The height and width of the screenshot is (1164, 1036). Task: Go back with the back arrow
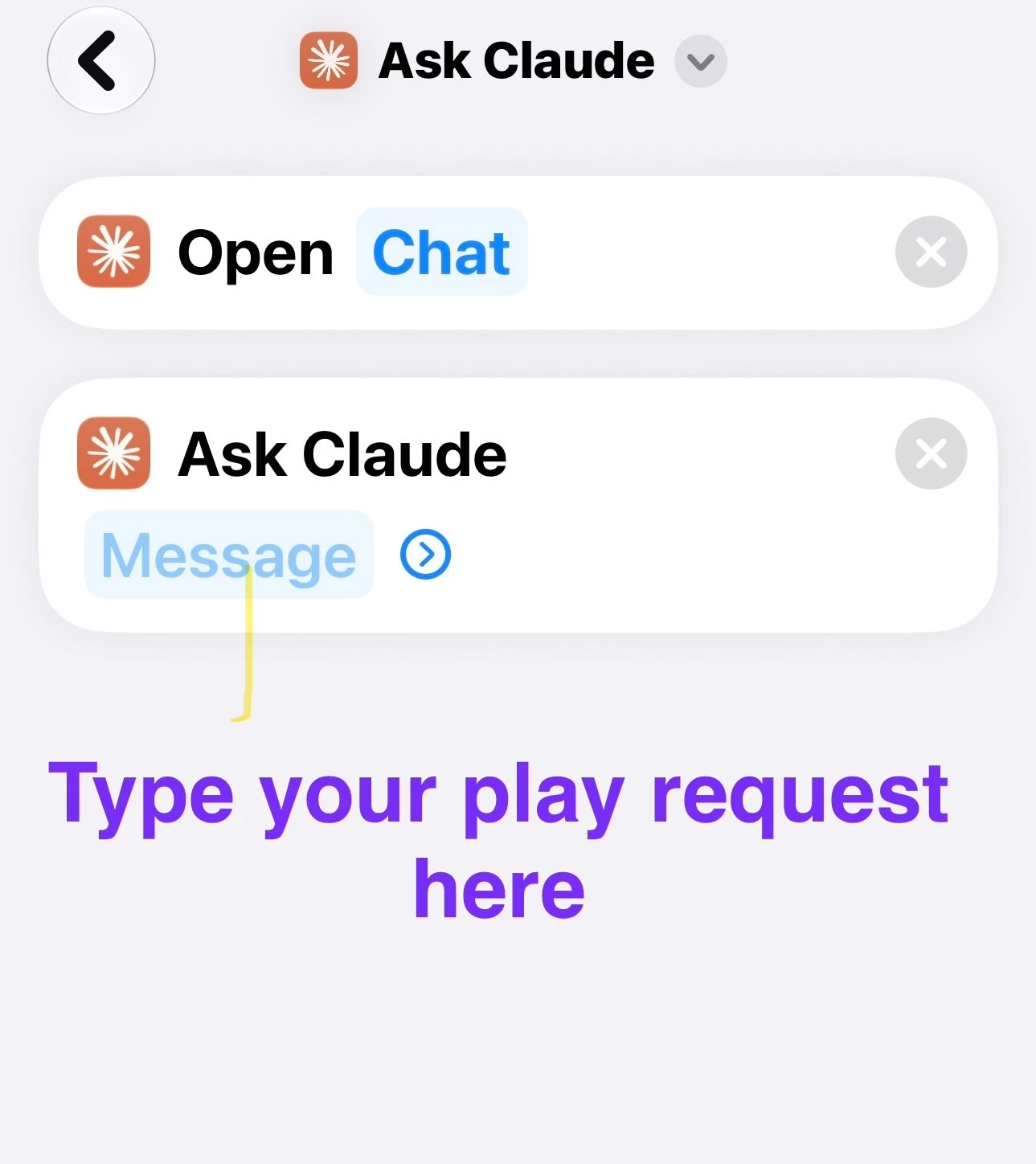[x=100, y=61]
